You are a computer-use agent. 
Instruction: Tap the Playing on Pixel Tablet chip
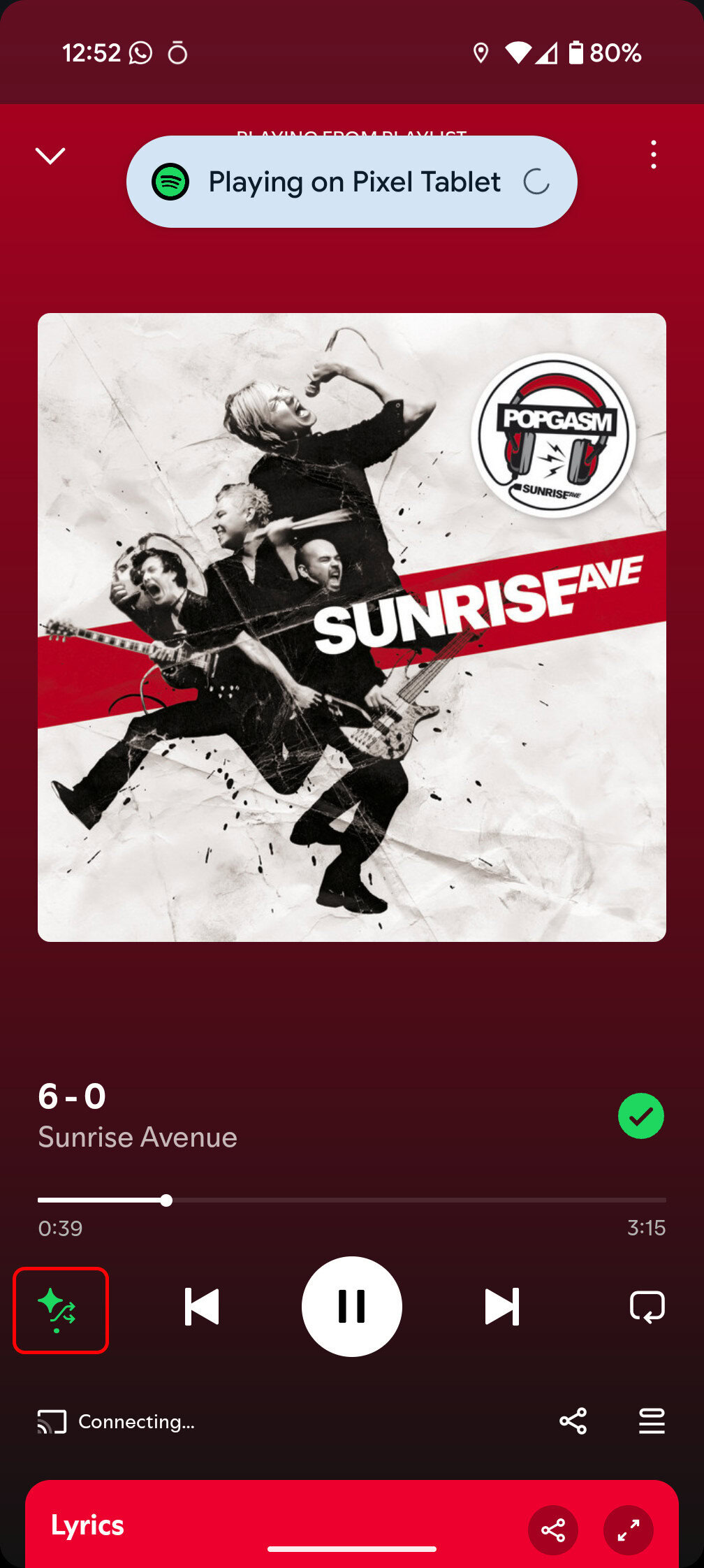pyautogui.click(x=351, y=182)
